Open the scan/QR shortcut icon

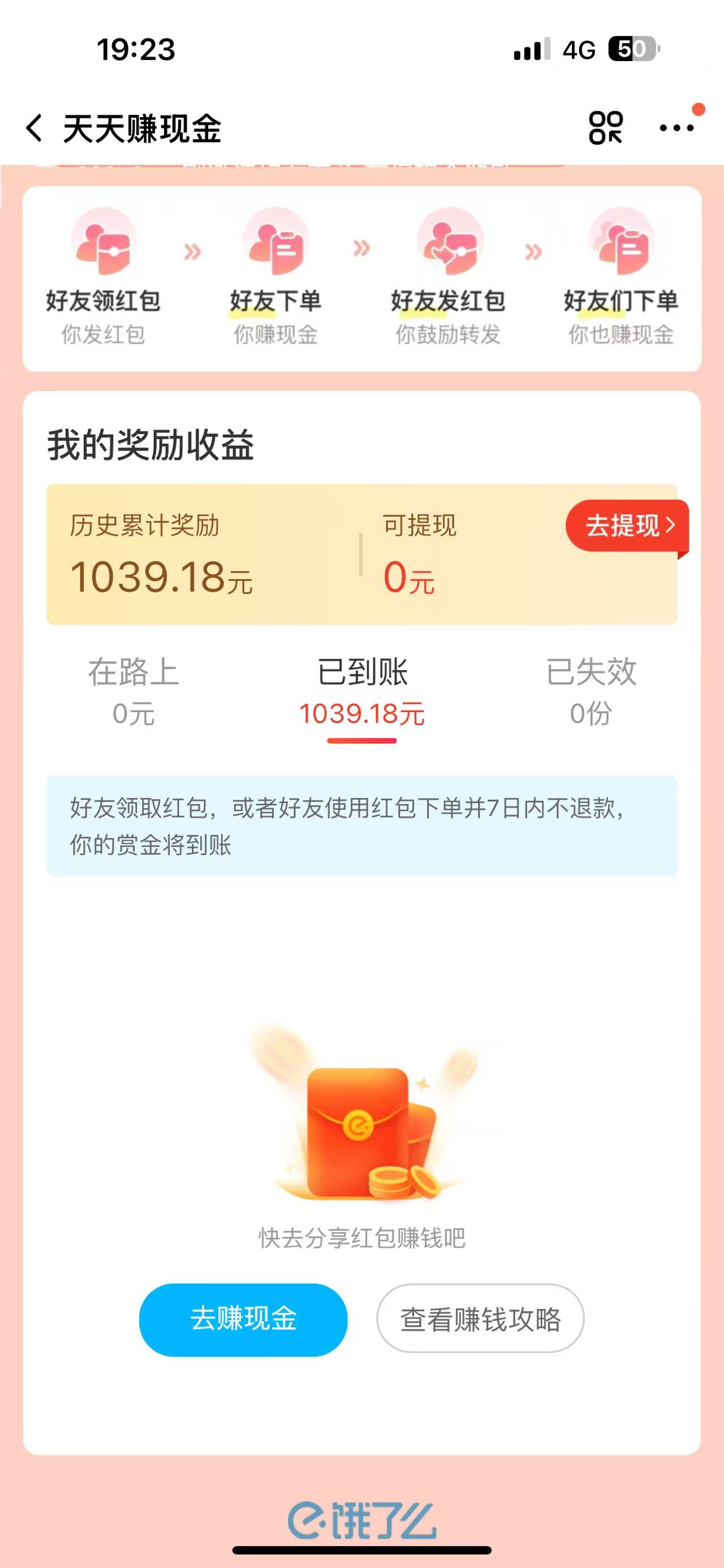pos(605,128)
